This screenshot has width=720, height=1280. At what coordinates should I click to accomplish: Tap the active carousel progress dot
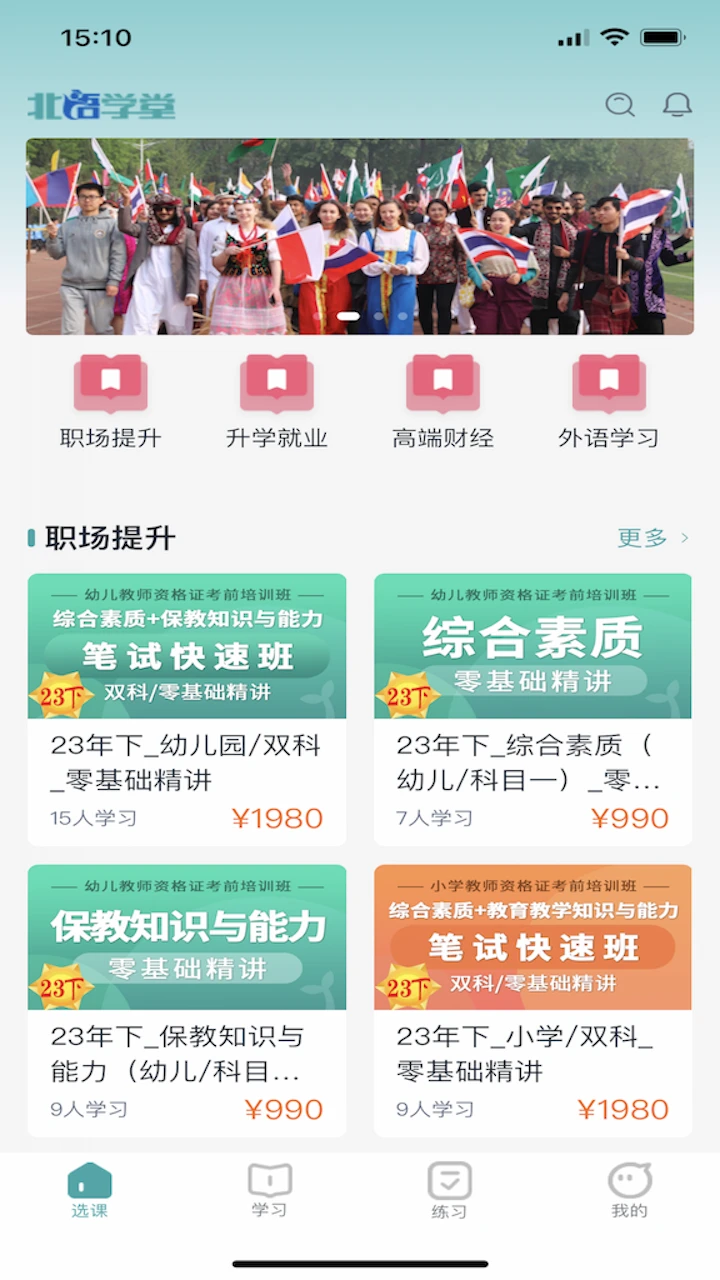tap(347, 315)
